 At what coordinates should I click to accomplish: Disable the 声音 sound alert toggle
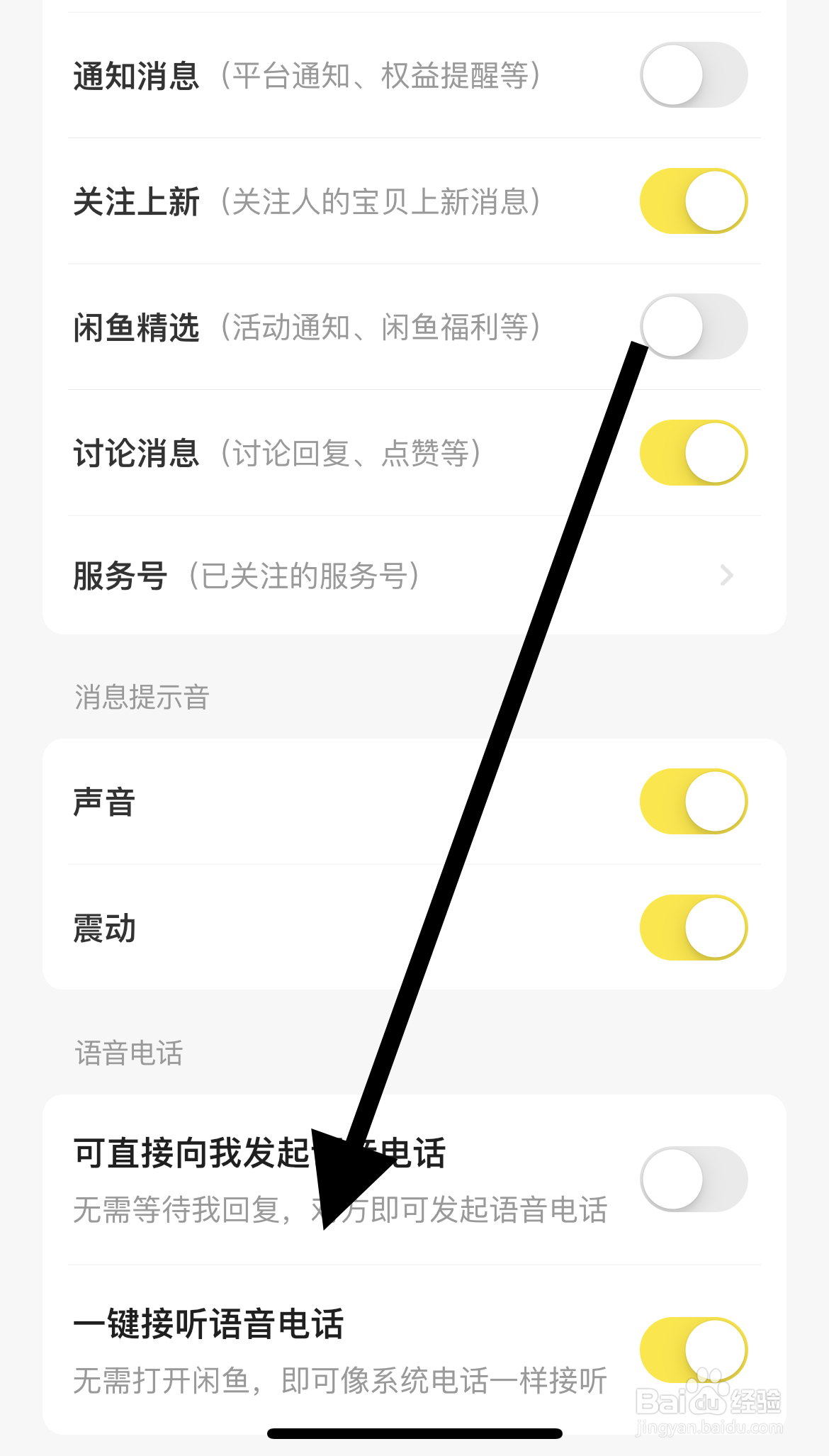(x=694, y=801)
